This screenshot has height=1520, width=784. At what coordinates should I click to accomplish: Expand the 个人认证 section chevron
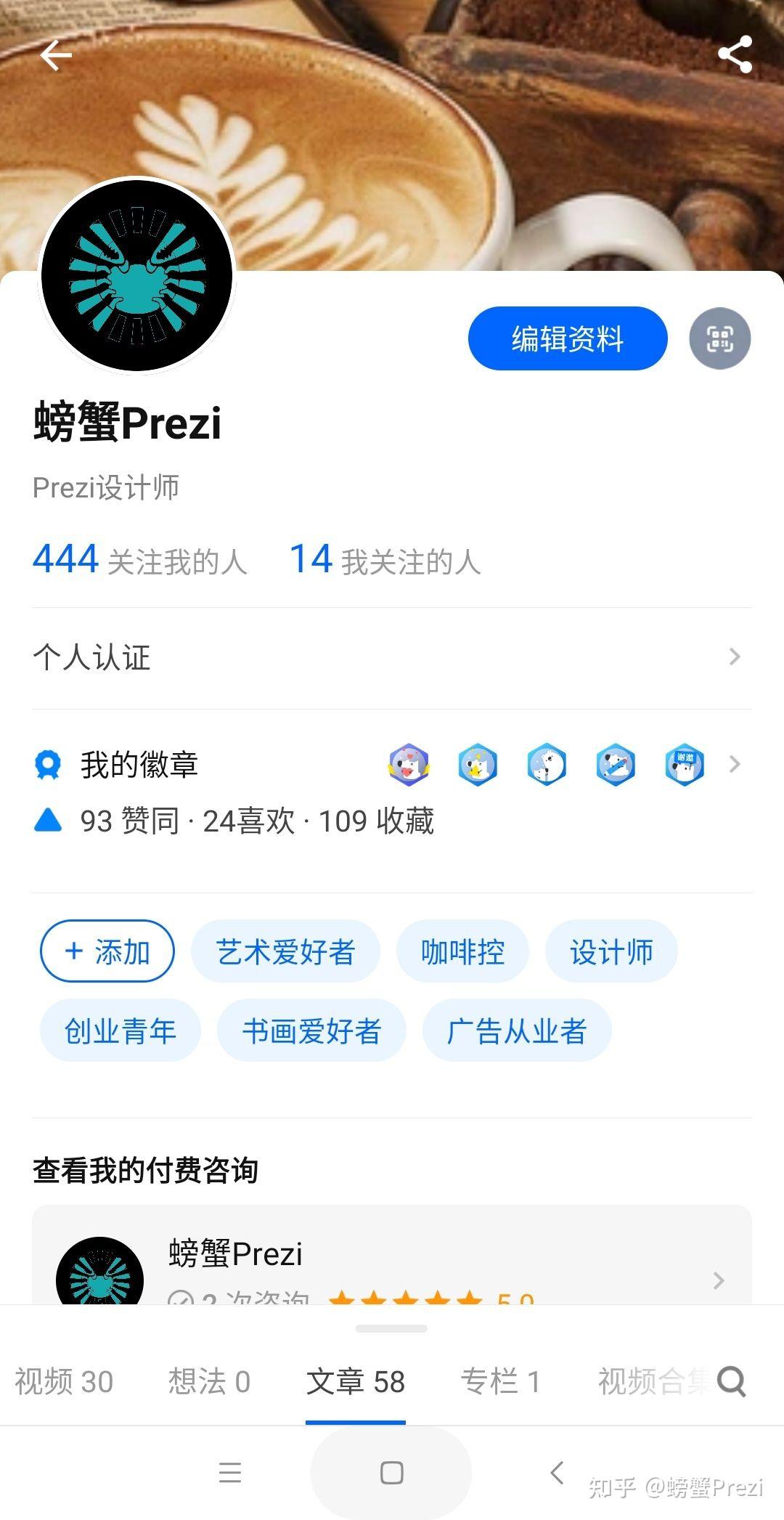point(734,657)
